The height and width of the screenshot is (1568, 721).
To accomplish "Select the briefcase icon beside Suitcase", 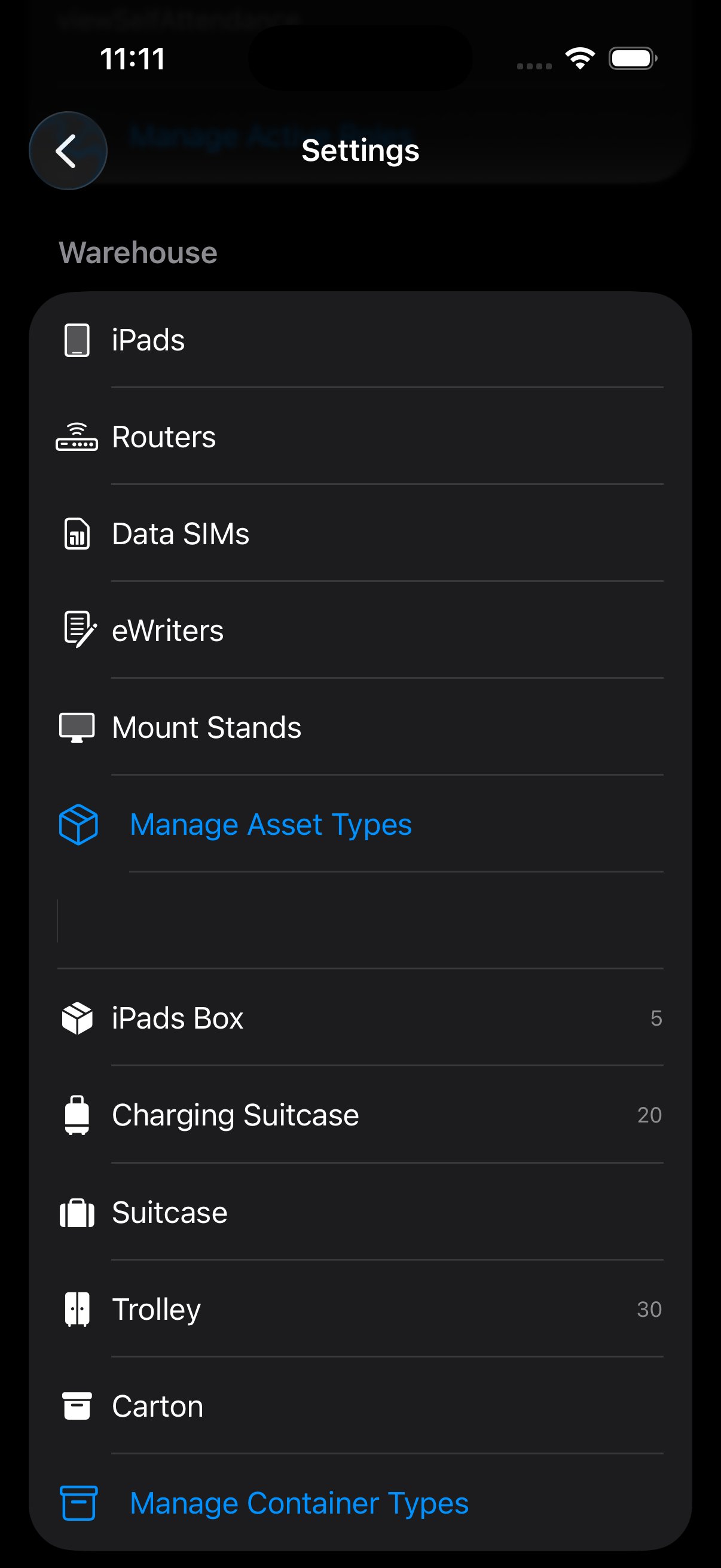I will (x=77, y=1213).
